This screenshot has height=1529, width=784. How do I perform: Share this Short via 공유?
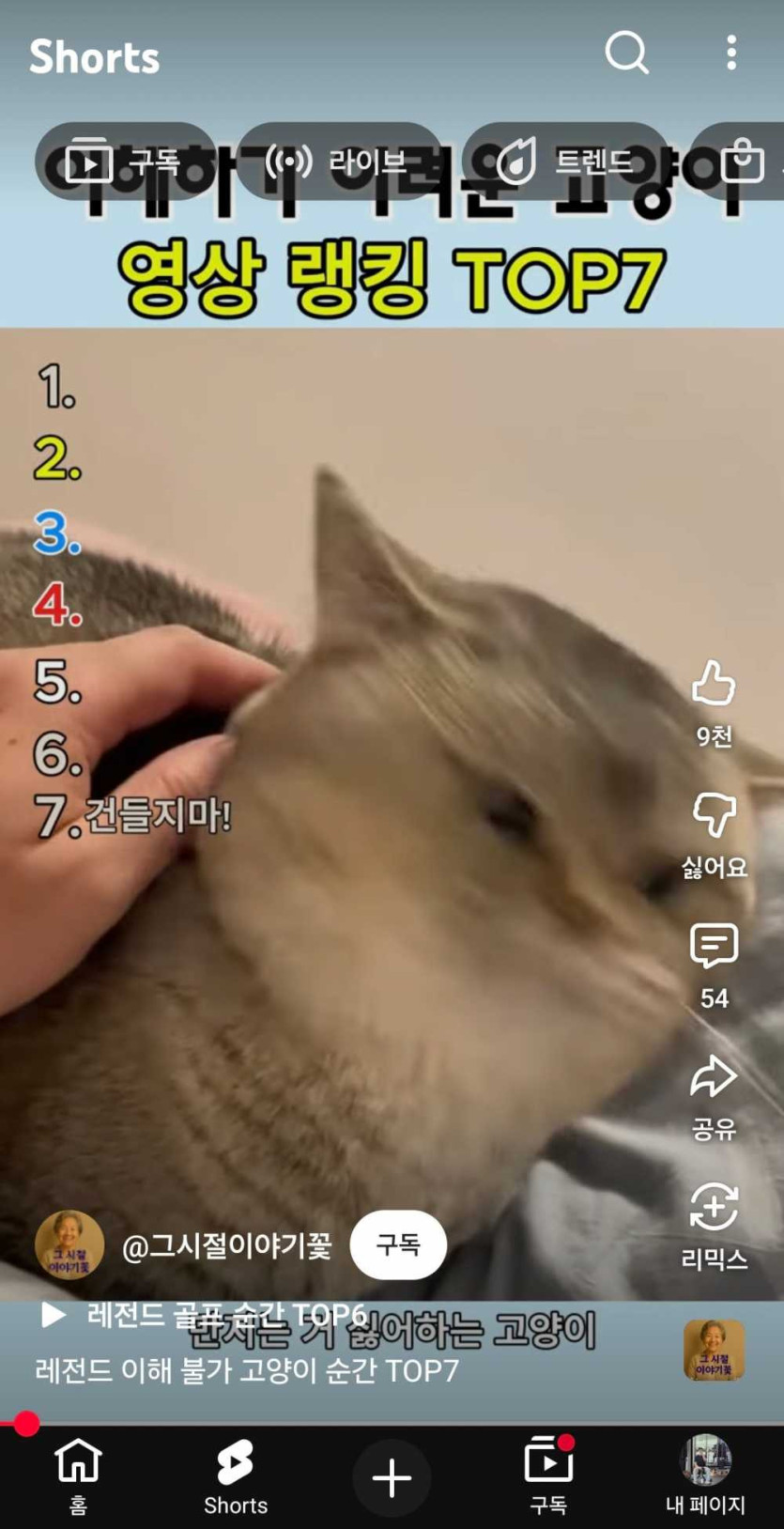click(714, 1077)
